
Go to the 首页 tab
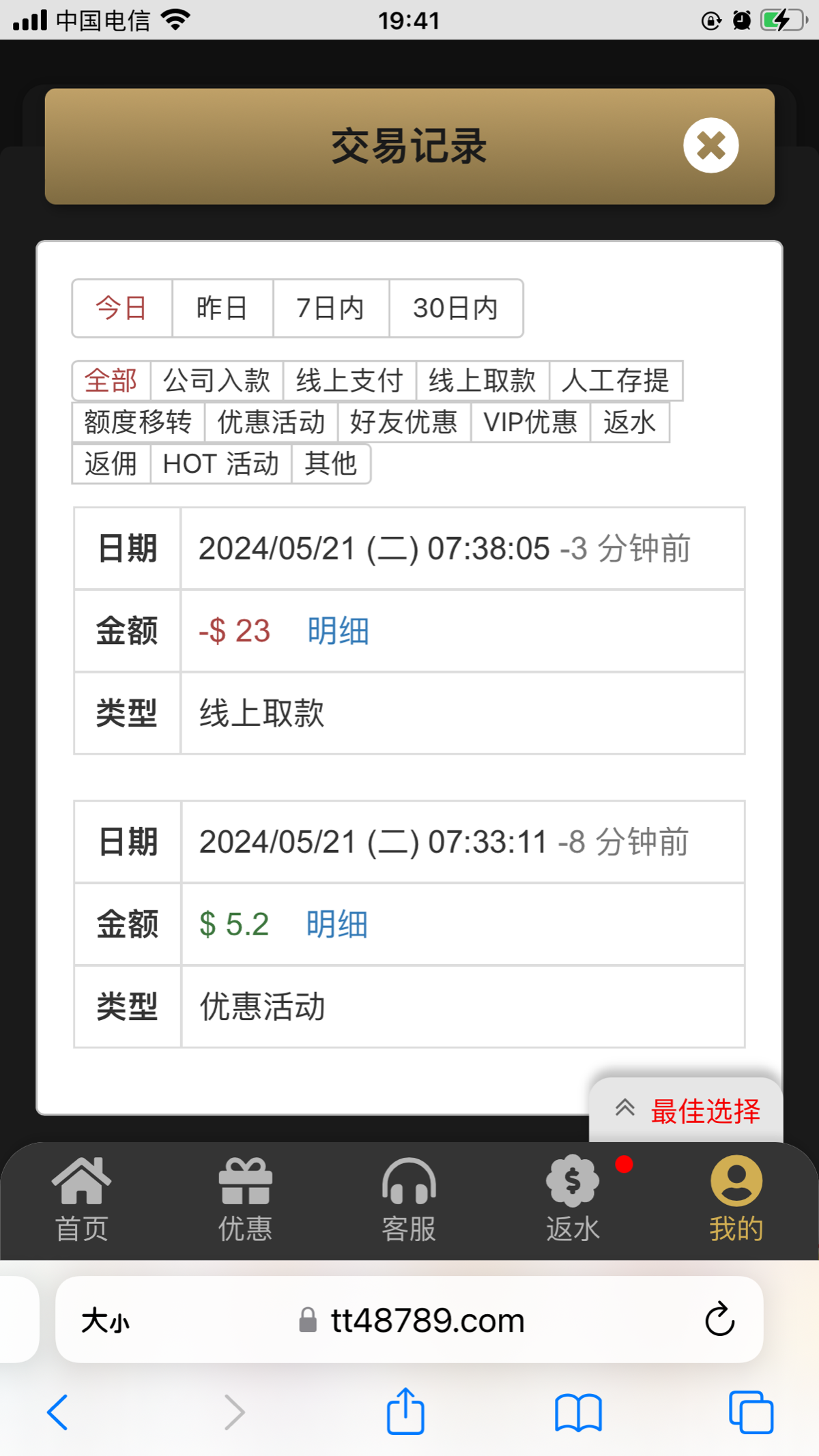pyautogui.click(x=82, y=1199)
